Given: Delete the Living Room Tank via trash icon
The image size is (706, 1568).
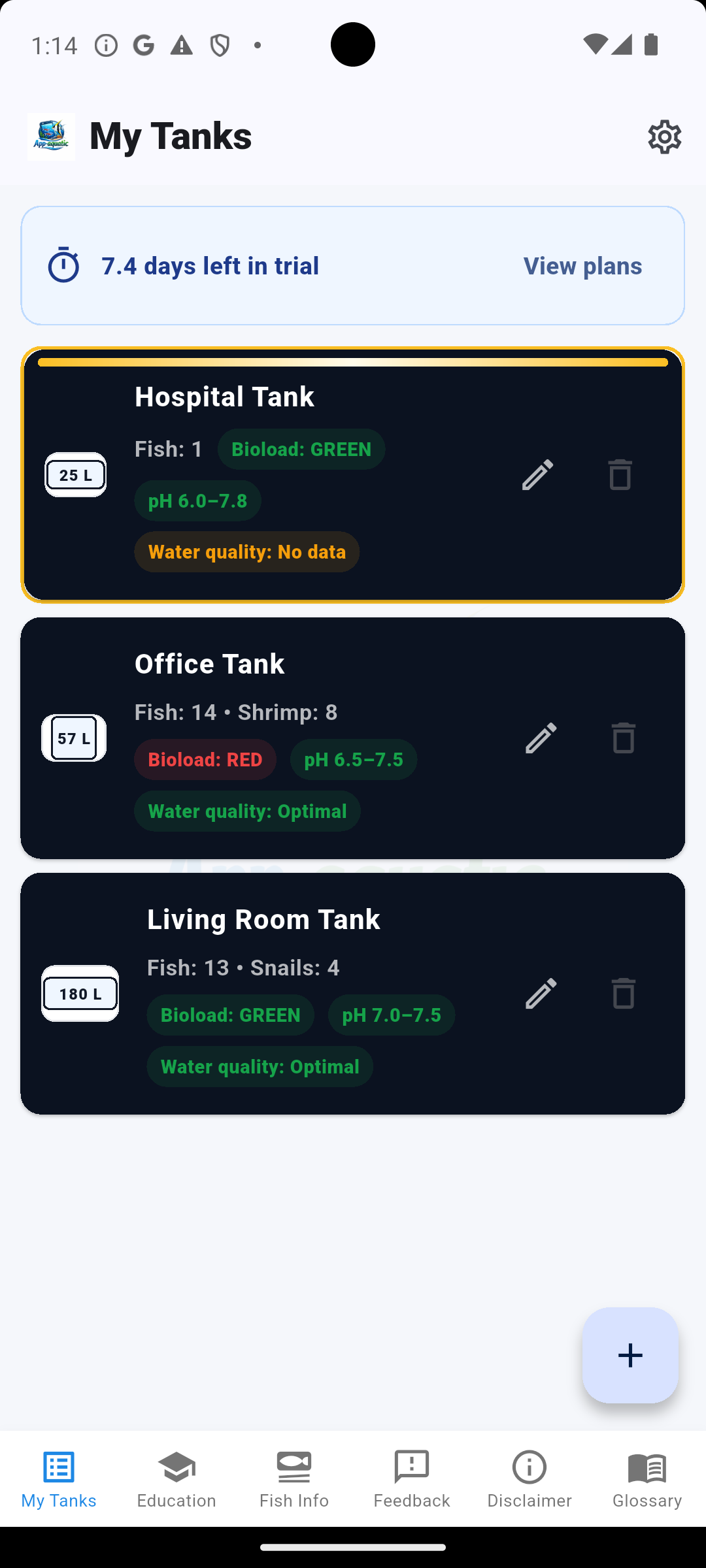Looking at the screenshot, I should tap(622, 994).
